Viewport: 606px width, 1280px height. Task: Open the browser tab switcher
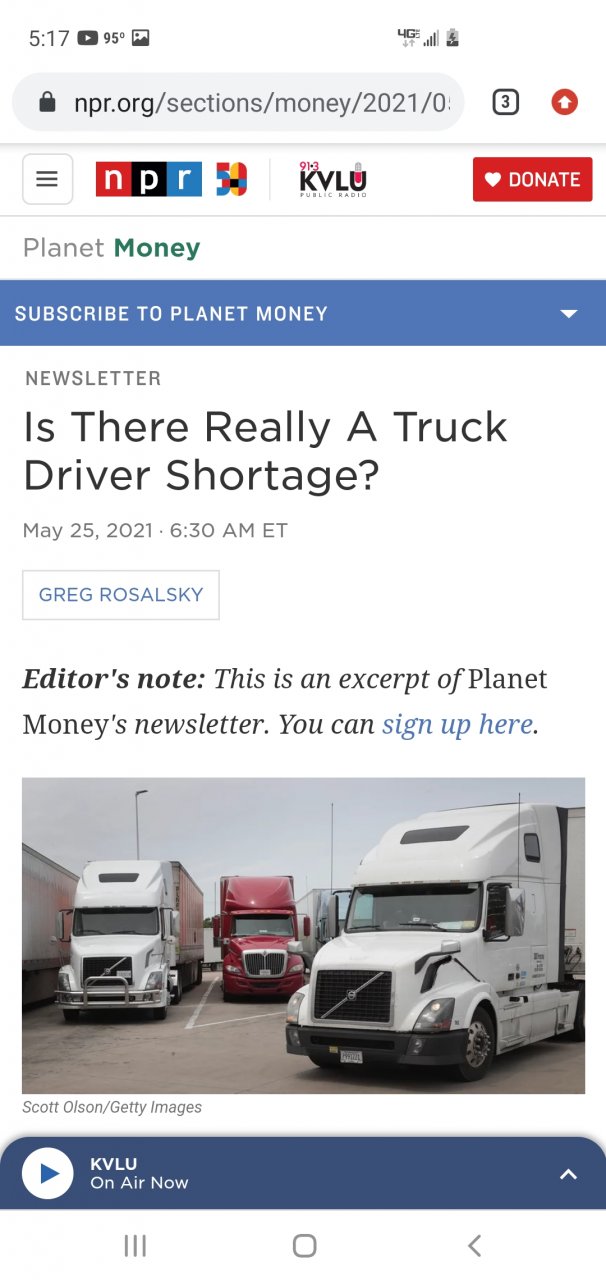(506, 102)
